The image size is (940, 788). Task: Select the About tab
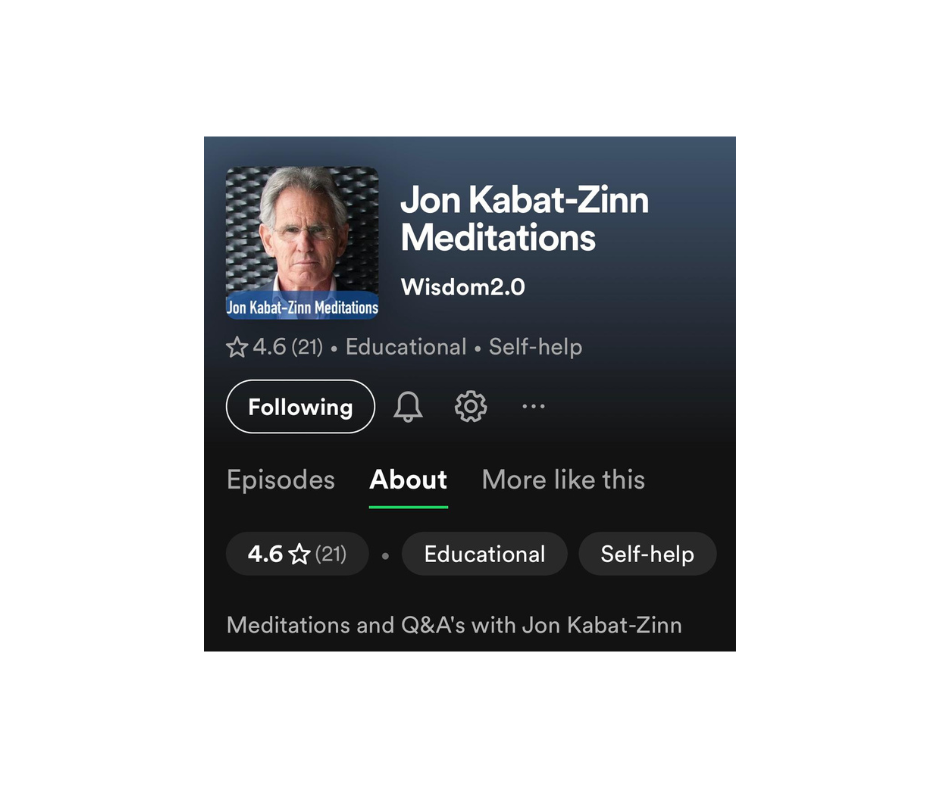pos(408,480)
